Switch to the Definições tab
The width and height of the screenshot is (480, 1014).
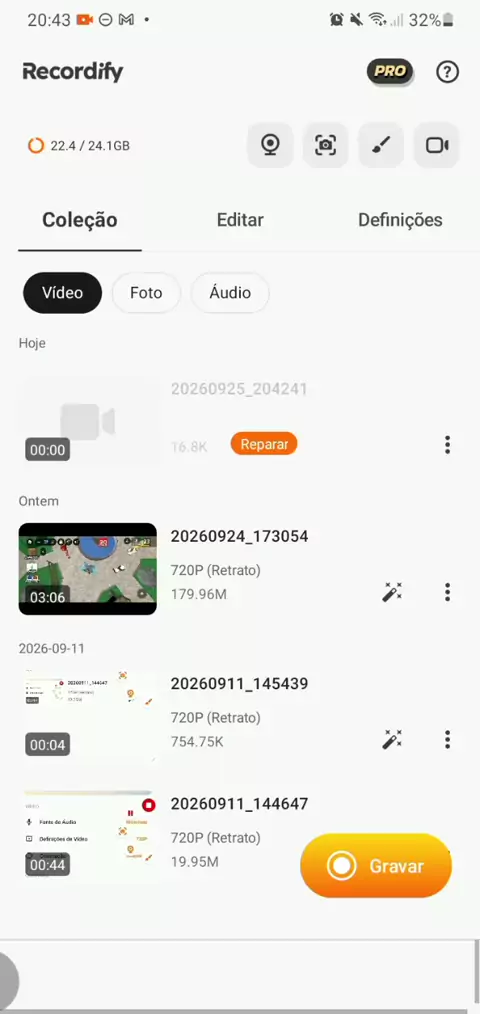(400, 220)
